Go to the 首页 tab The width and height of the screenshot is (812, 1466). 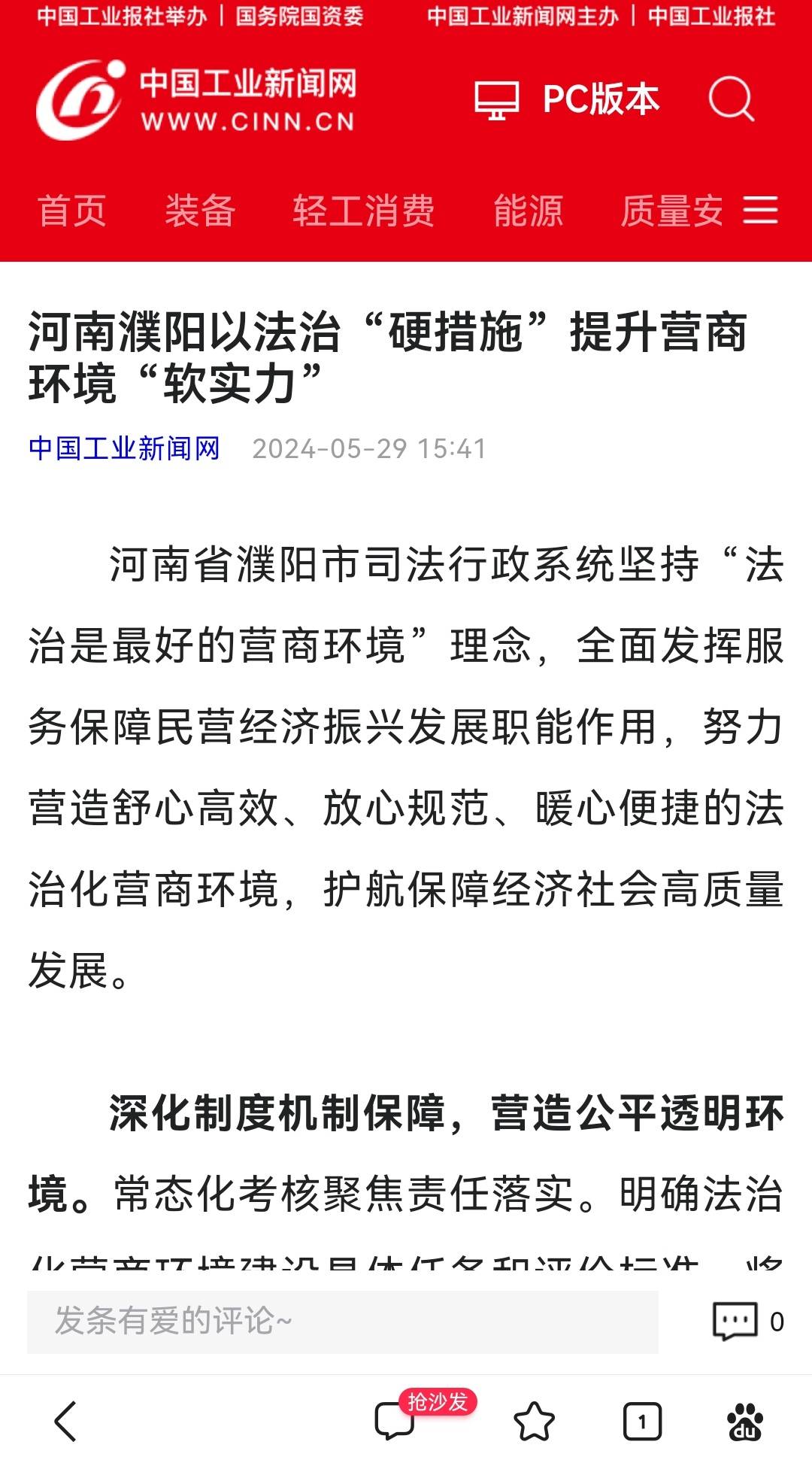tap(72, 211)
